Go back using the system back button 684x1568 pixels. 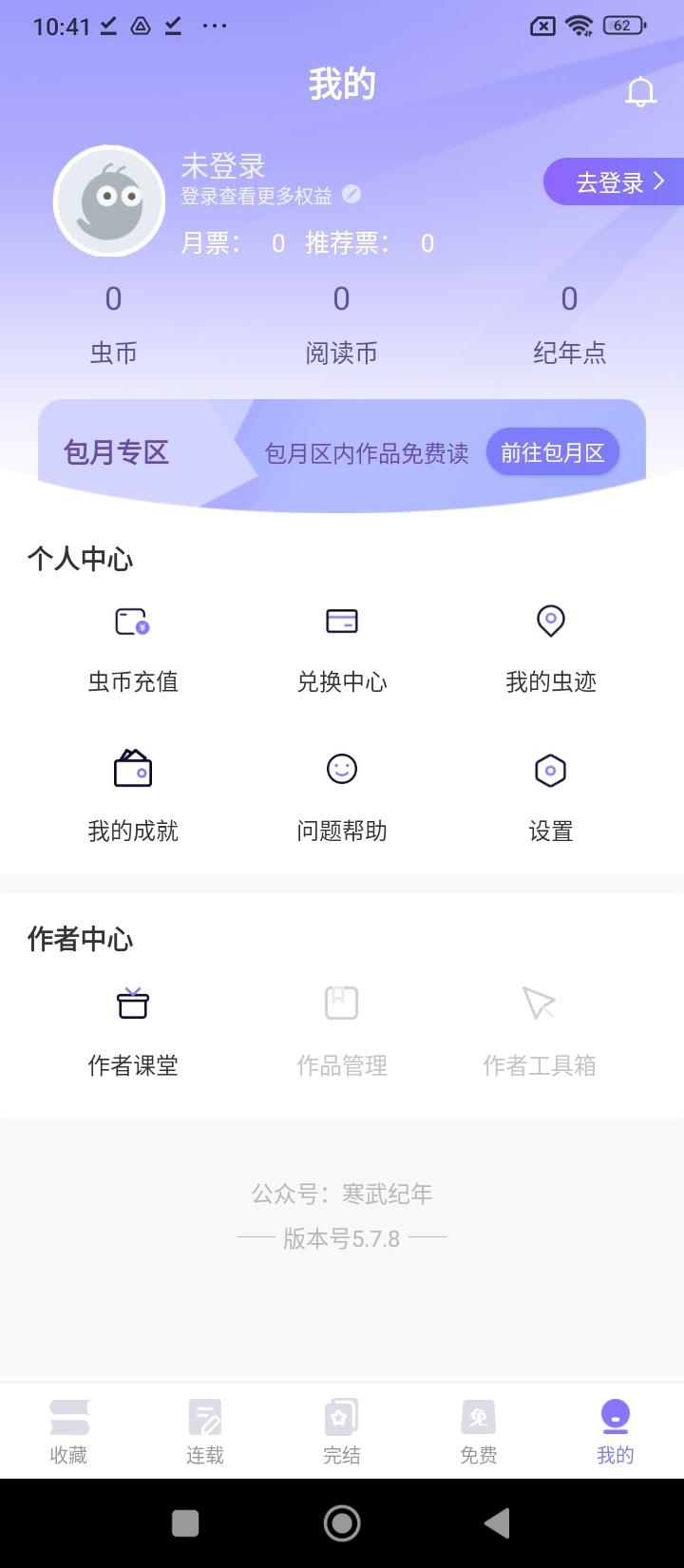pyautogui.click(x=497, y=1523)
